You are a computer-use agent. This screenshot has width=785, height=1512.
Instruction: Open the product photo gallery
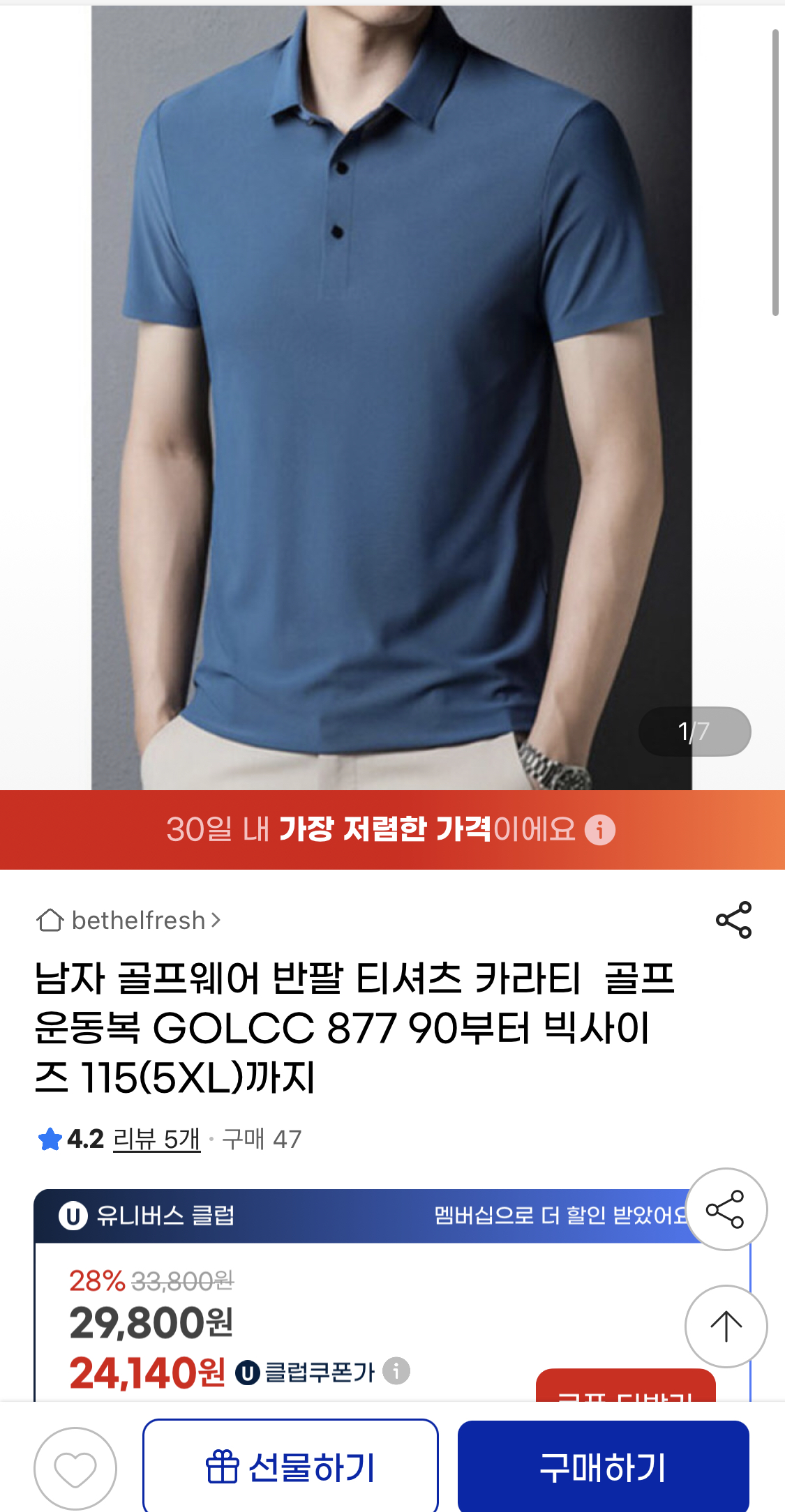click(x=391, y=398)
